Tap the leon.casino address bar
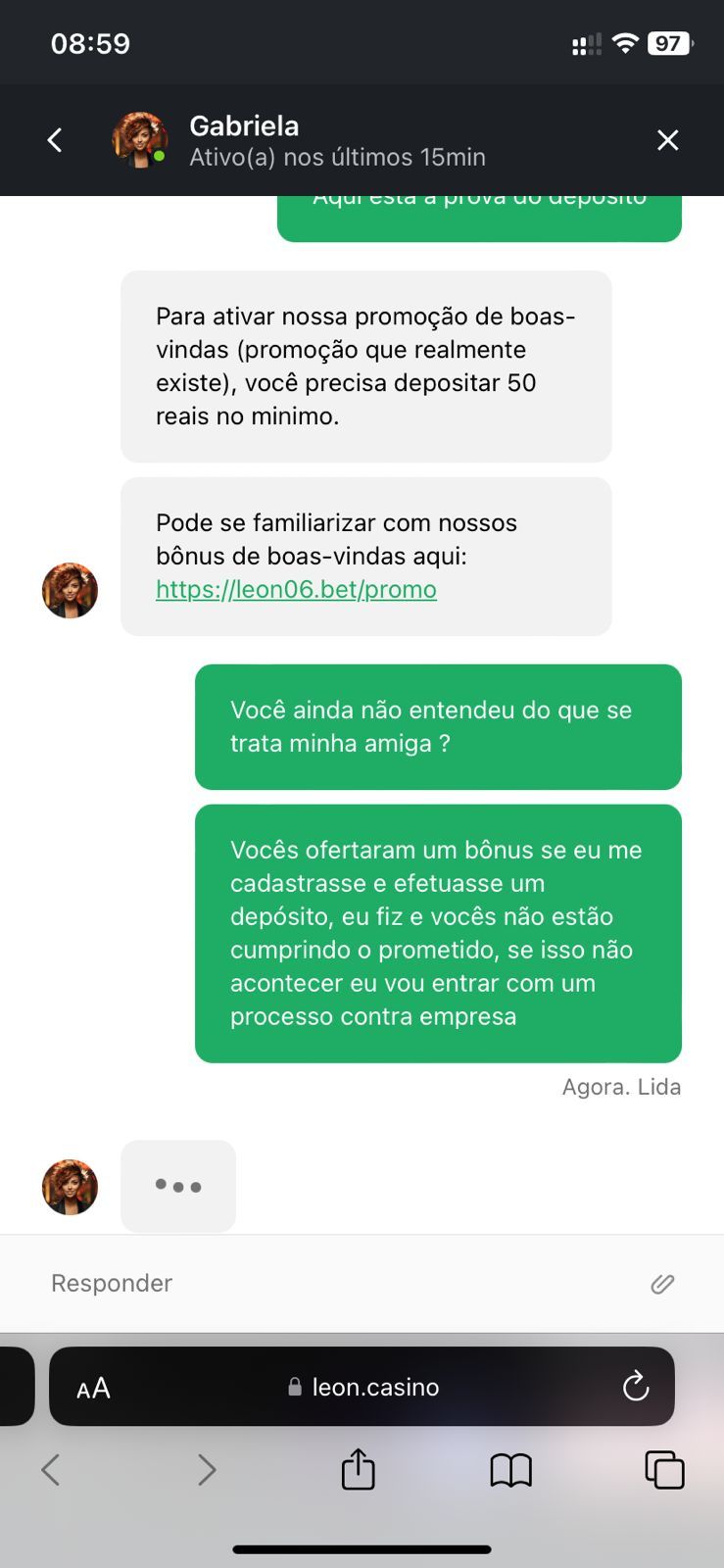 [x=364, y=1387]
